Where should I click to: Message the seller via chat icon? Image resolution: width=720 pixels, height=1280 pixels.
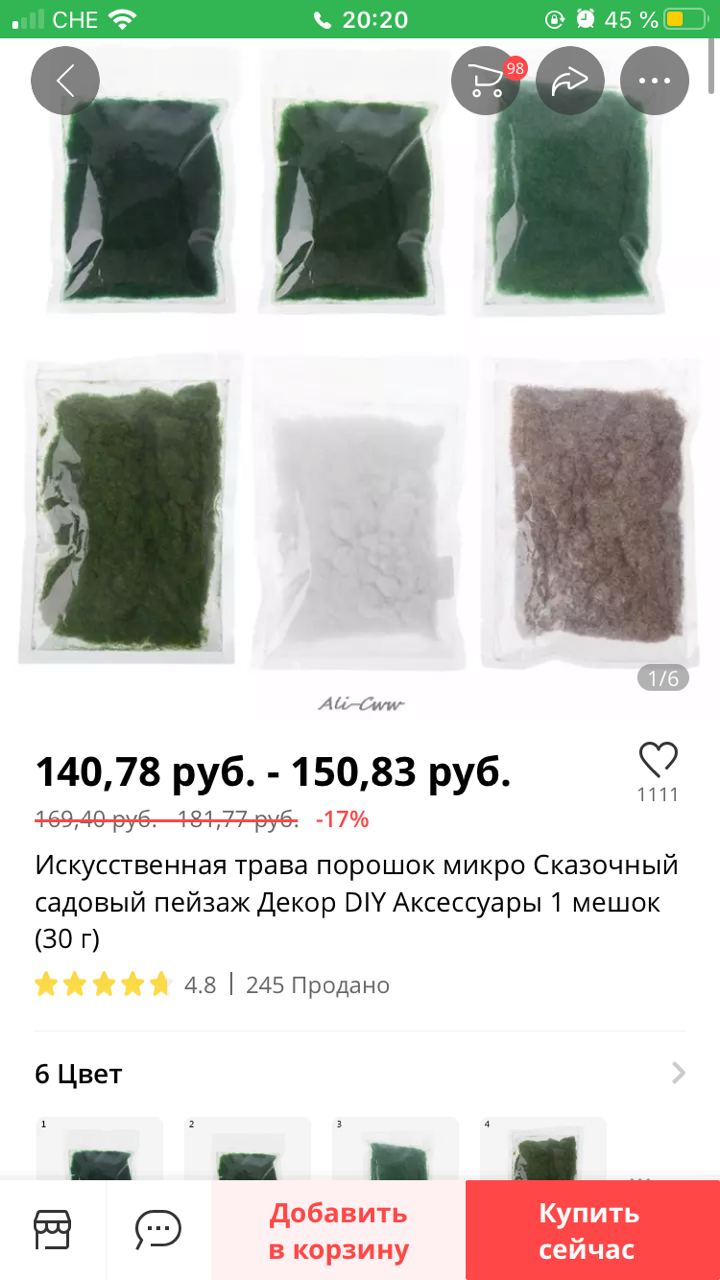[x=158, y=1229]
